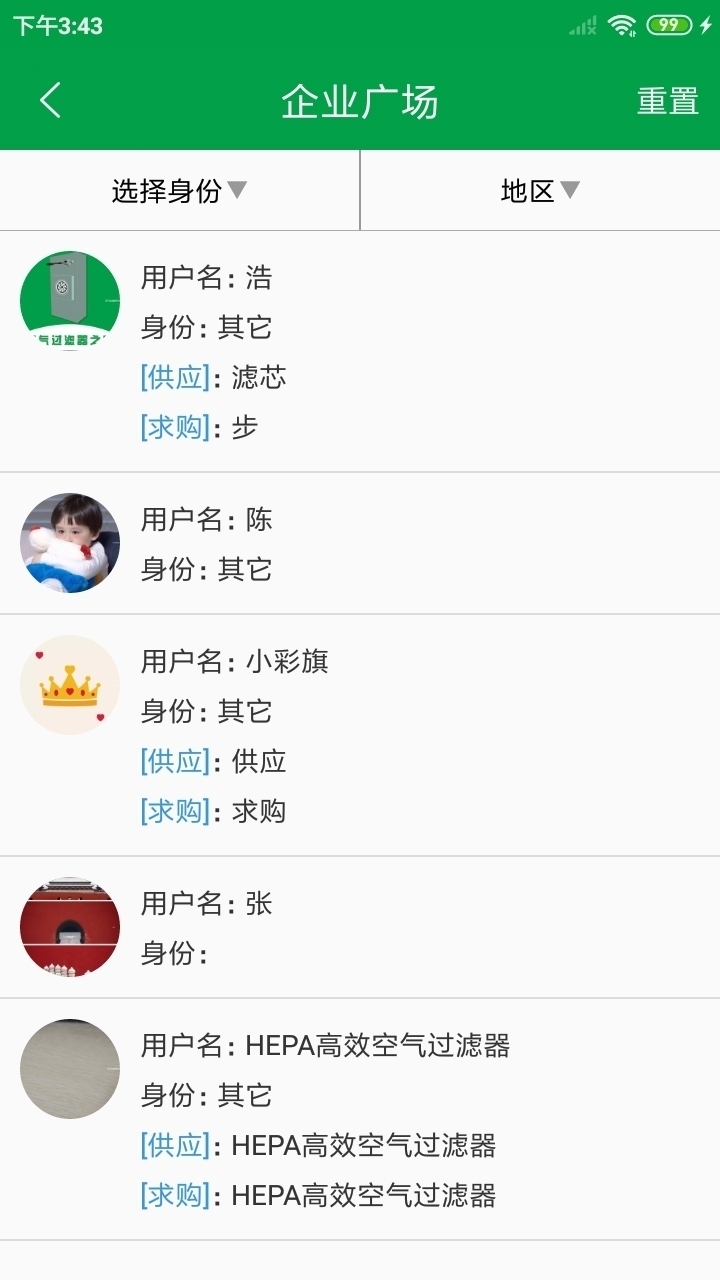Screen dimensions: 720x1280
Task: Expand the 选择身份 dropdown
Action: point(179,190)
